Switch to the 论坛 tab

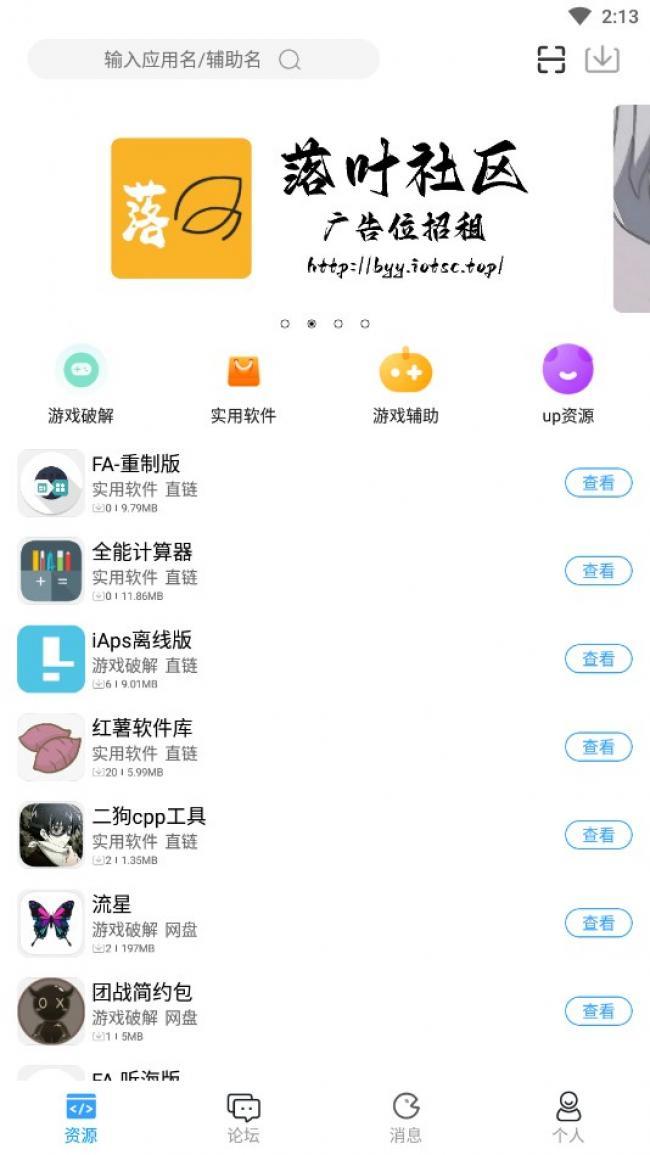pyautogui.click(x=243, y=1117)
